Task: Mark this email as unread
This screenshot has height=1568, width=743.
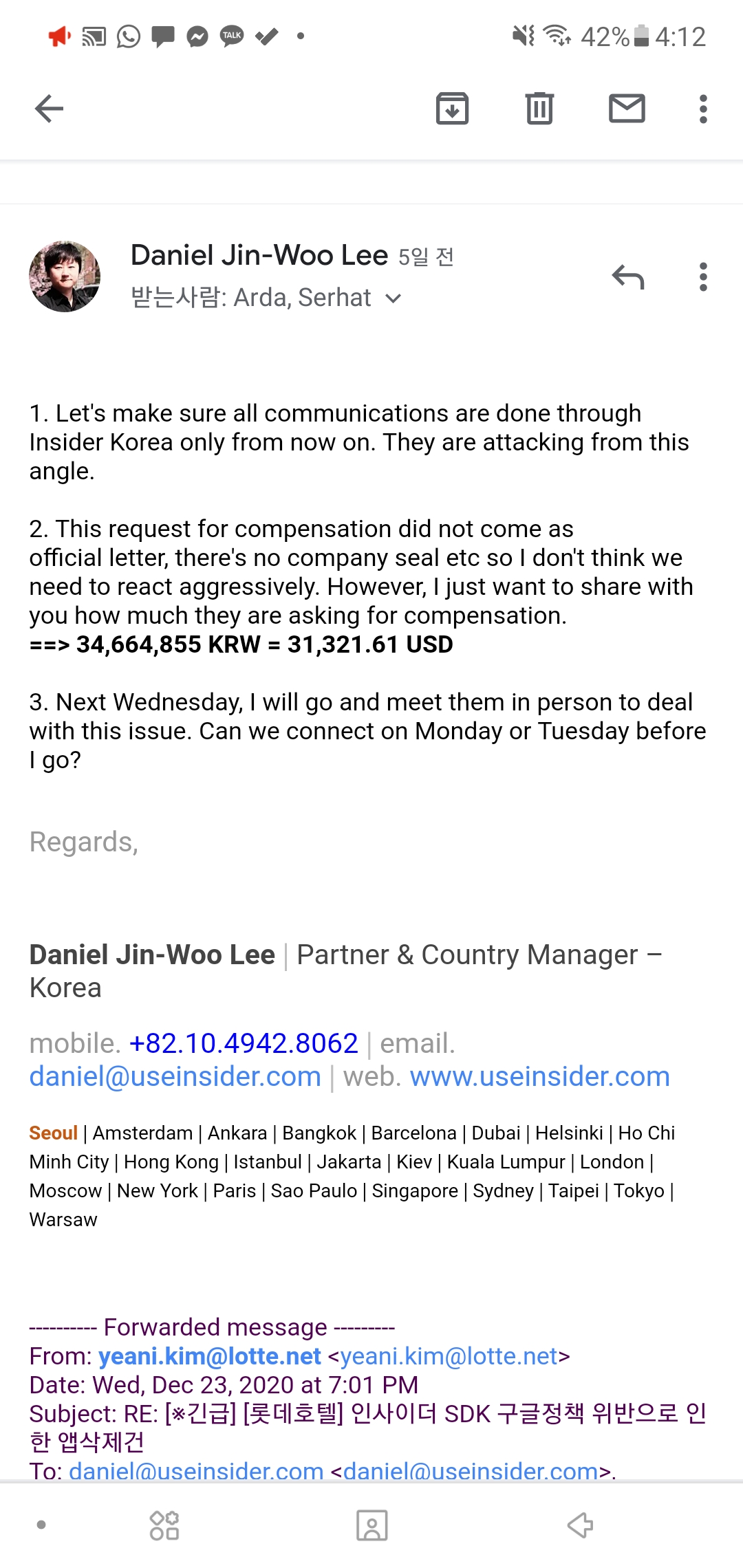Action: [627, 109]
